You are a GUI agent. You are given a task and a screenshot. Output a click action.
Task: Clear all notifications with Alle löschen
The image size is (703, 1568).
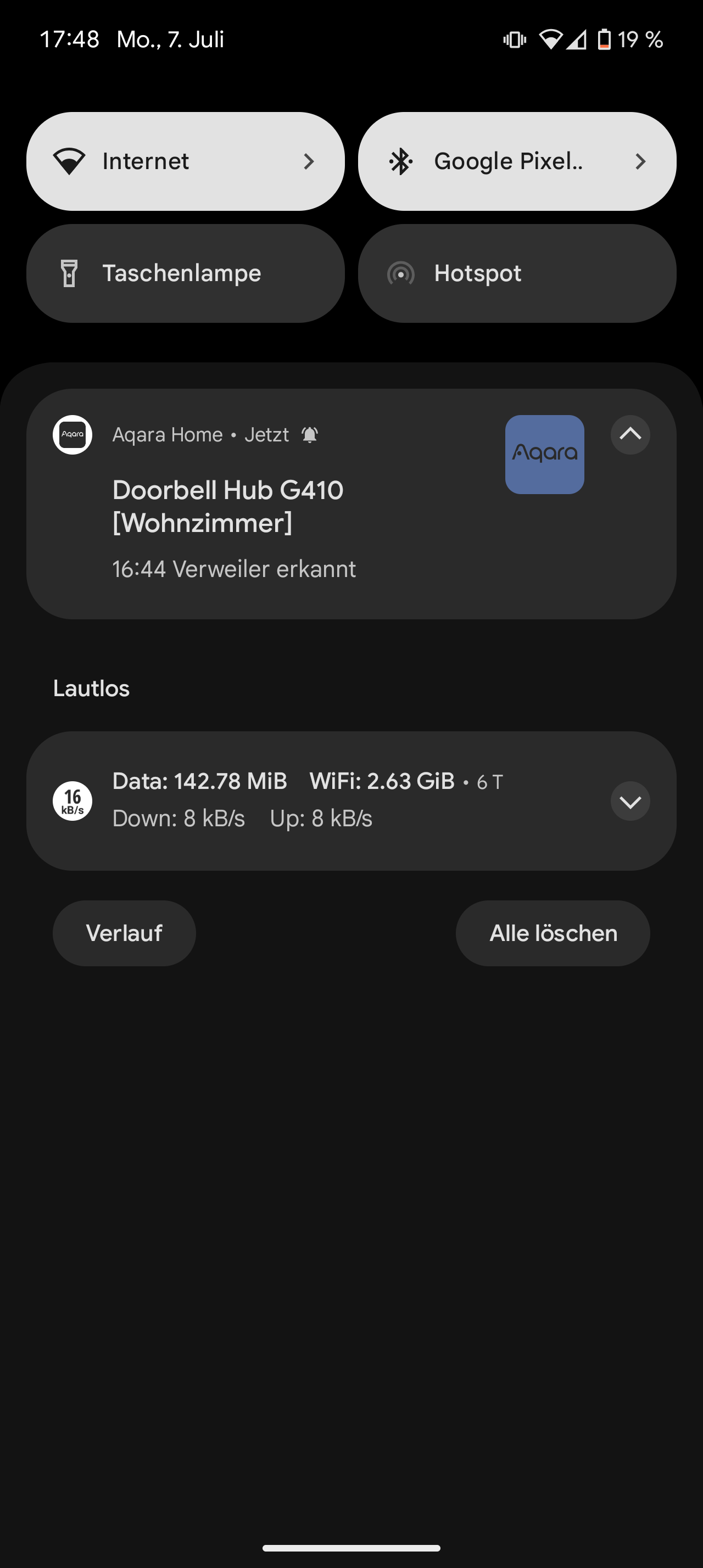coord(553,933)
